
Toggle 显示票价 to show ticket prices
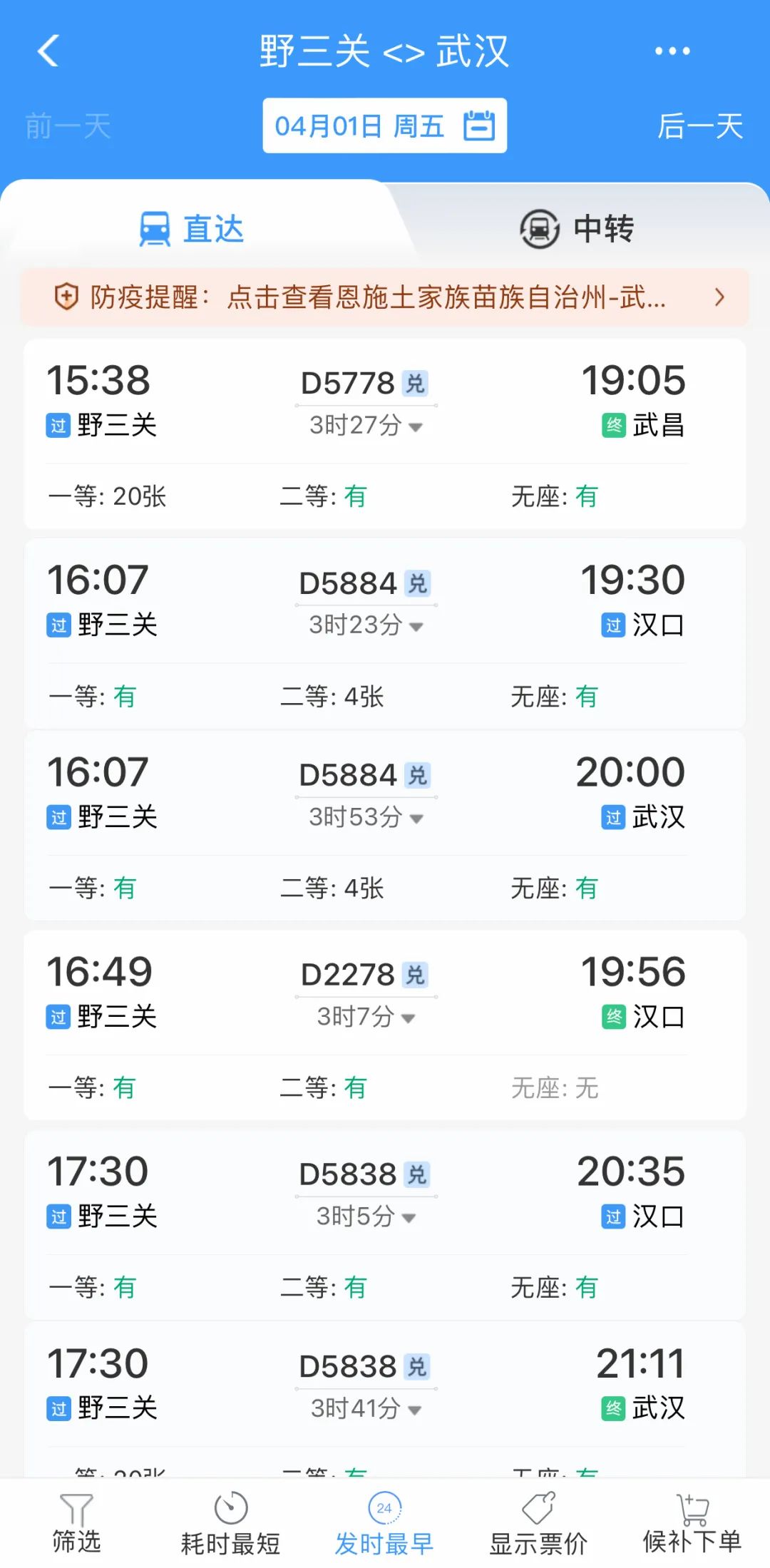click(x=538, y=1524)
